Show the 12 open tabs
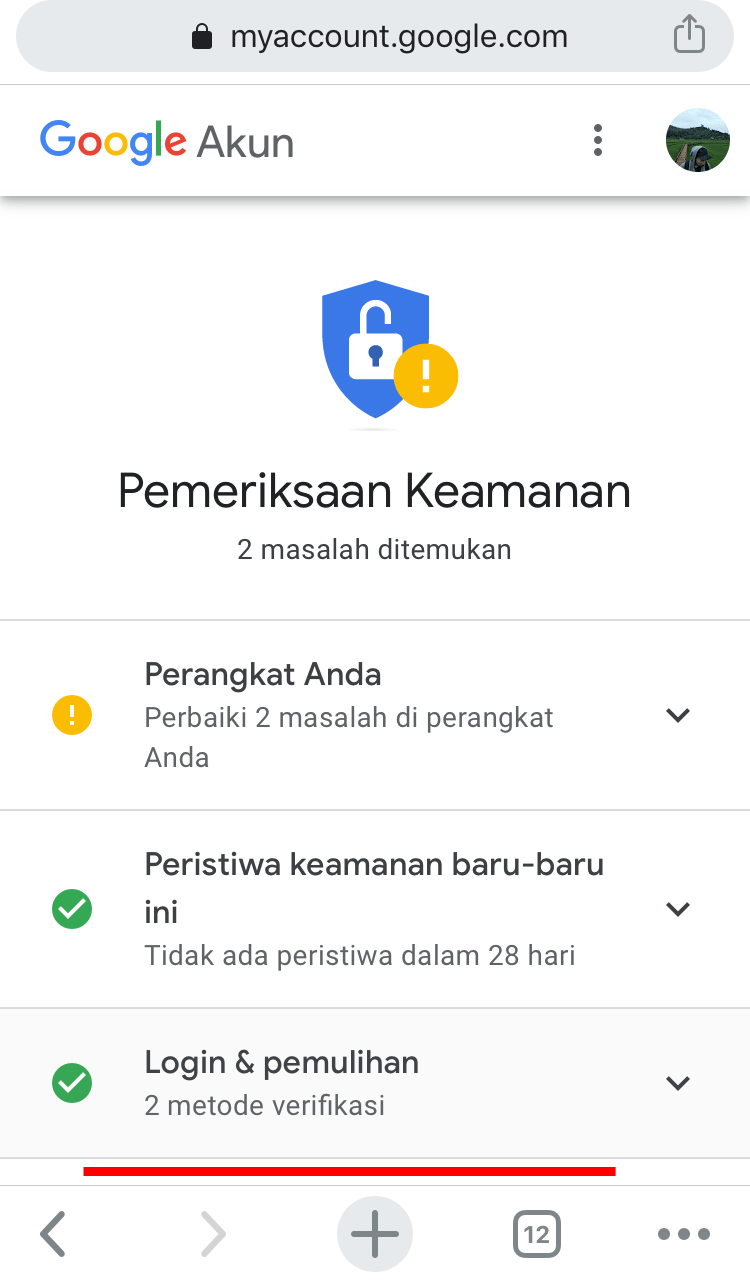This screenshot has height=1282, width=750. click(x=537, y=1234)
